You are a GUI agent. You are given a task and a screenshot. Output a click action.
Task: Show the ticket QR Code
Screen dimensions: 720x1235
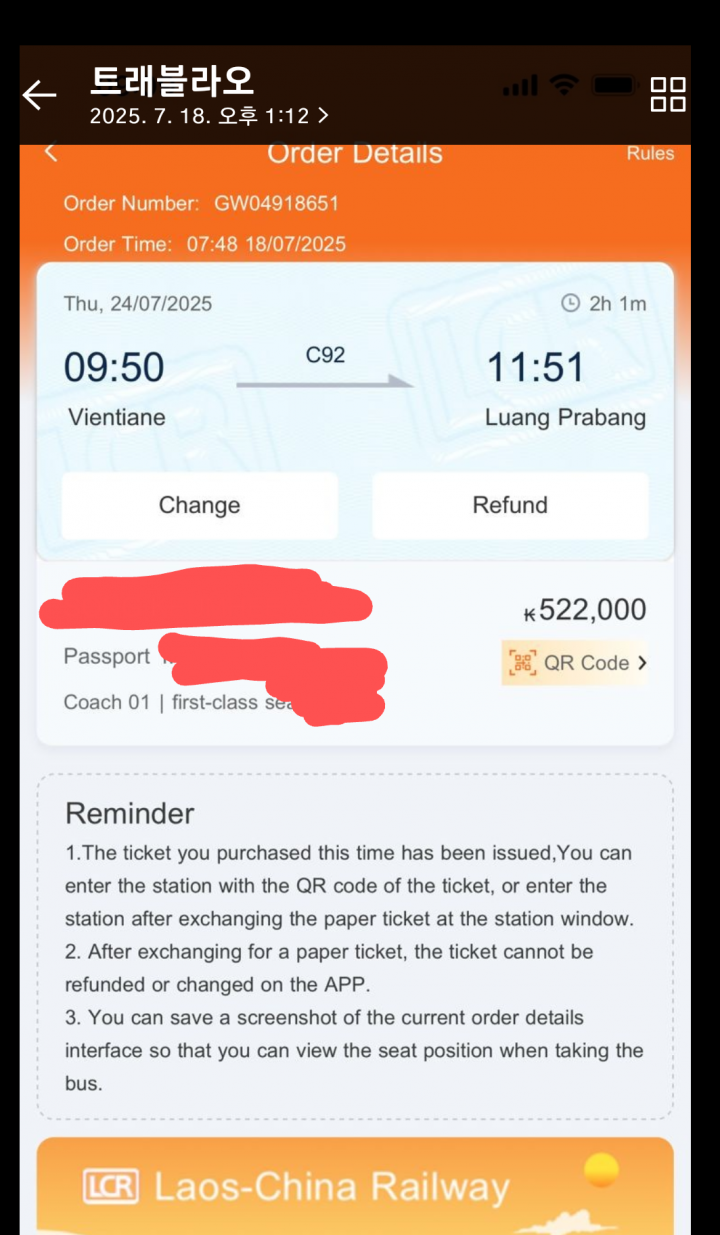pyautogui.click(x=575, y=663)
